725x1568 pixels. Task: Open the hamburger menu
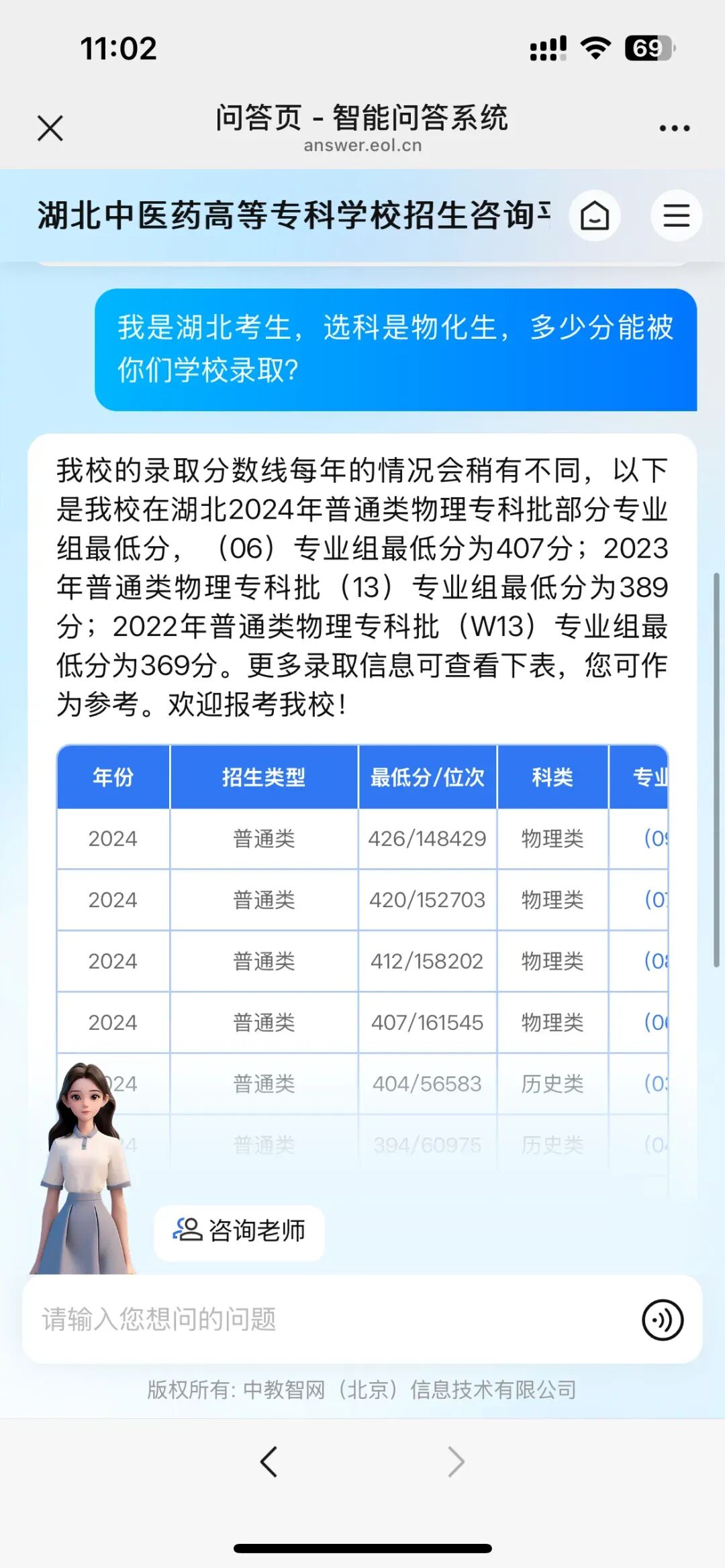pyautogui.click(x=676, y=216)
